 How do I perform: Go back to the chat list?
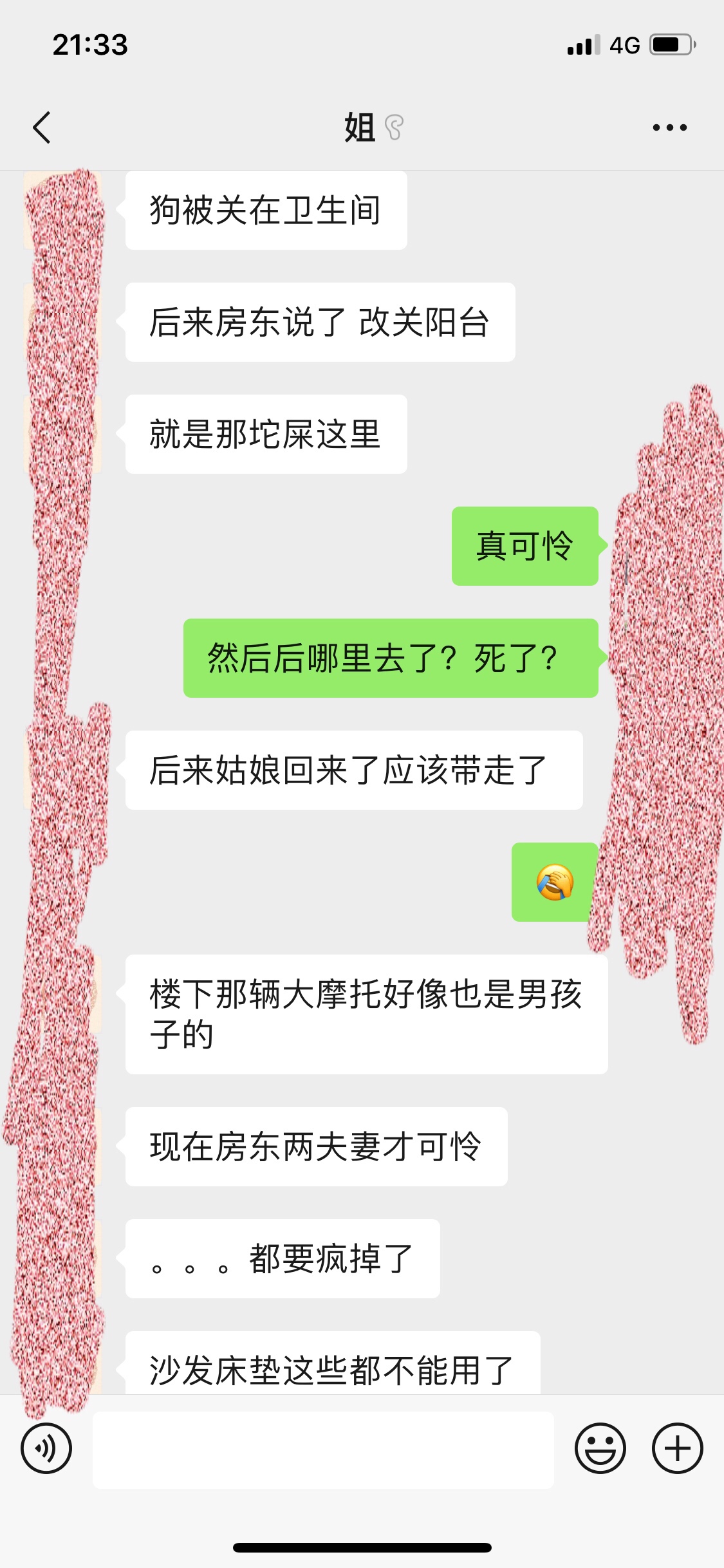pyautogui.click(x=42, y=127)
